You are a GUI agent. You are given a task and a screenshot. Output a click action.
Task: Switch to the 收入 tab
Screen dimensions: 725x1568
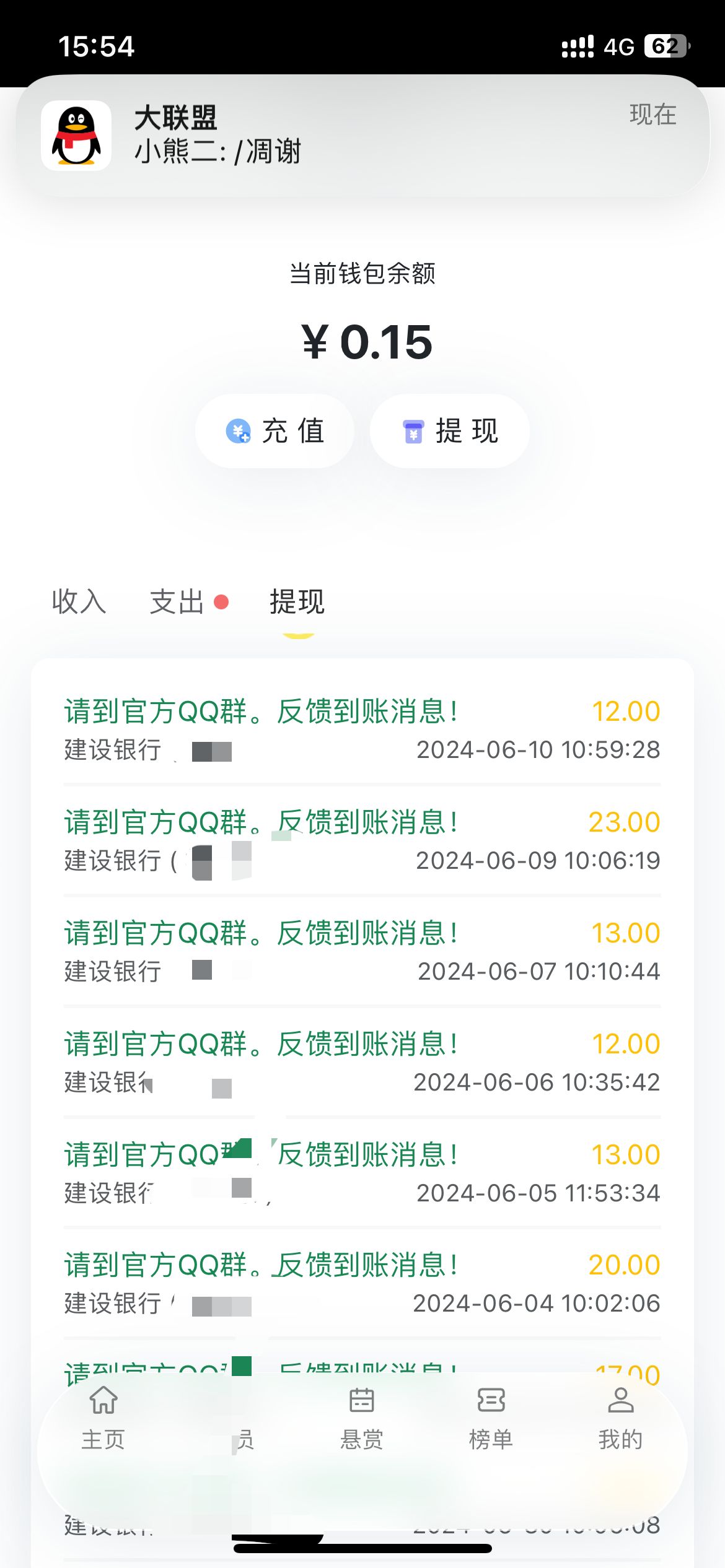tap(79, 601)
